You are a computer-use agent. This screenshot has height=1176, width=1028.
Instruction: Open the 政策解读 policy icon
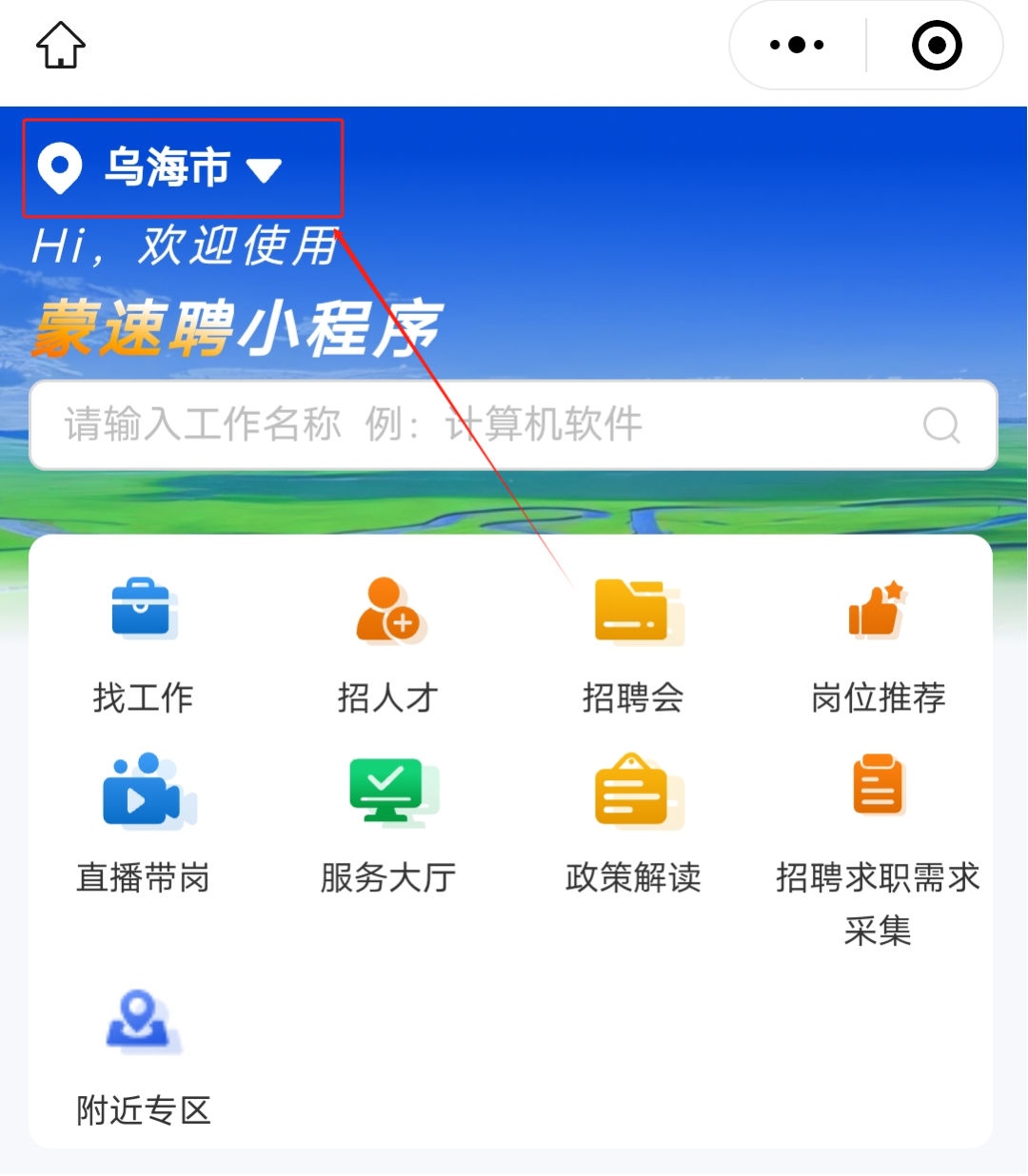633,790
